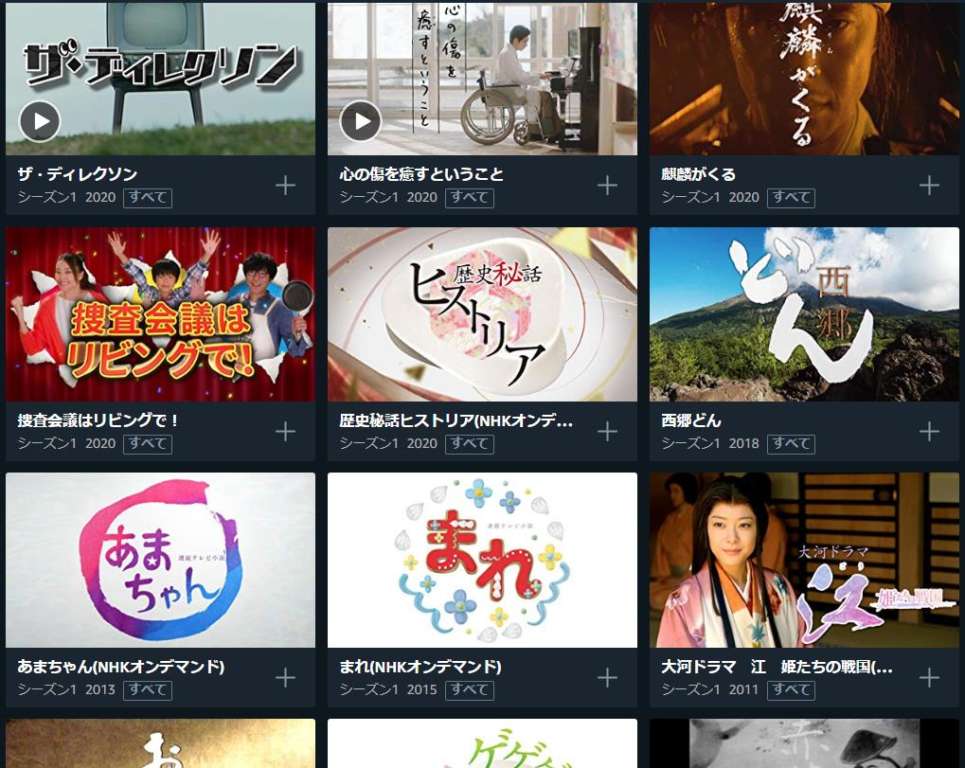The width and height of the screenshot is (965, 768).
Task: Play ザ・ディレクソン from its thumbnail
Action: [40, 122]
